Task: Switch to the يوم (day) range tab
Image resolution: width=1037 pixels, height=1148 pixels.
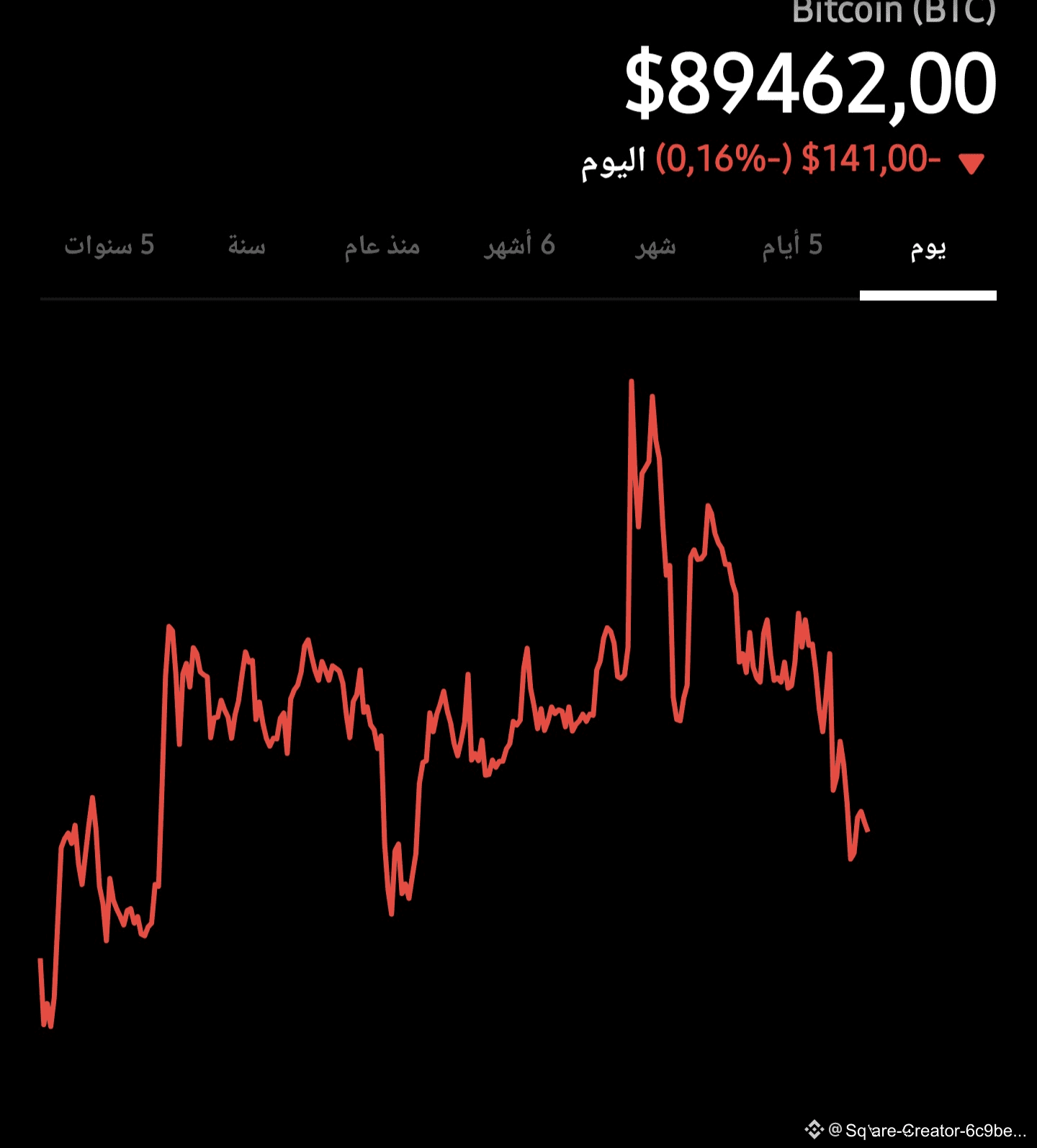Action: click(928, 248)
